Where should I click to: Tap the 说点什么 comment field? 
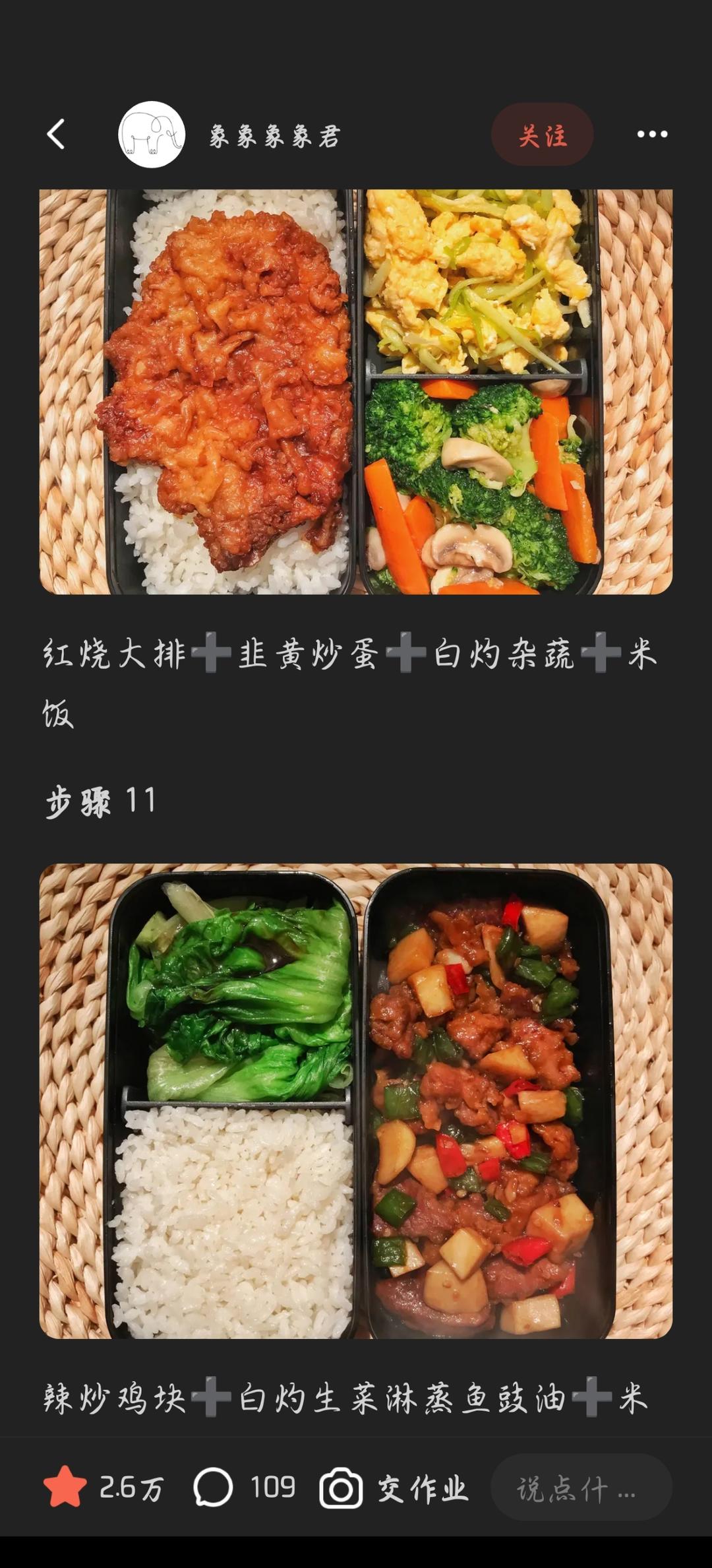tap(580, 1488)
